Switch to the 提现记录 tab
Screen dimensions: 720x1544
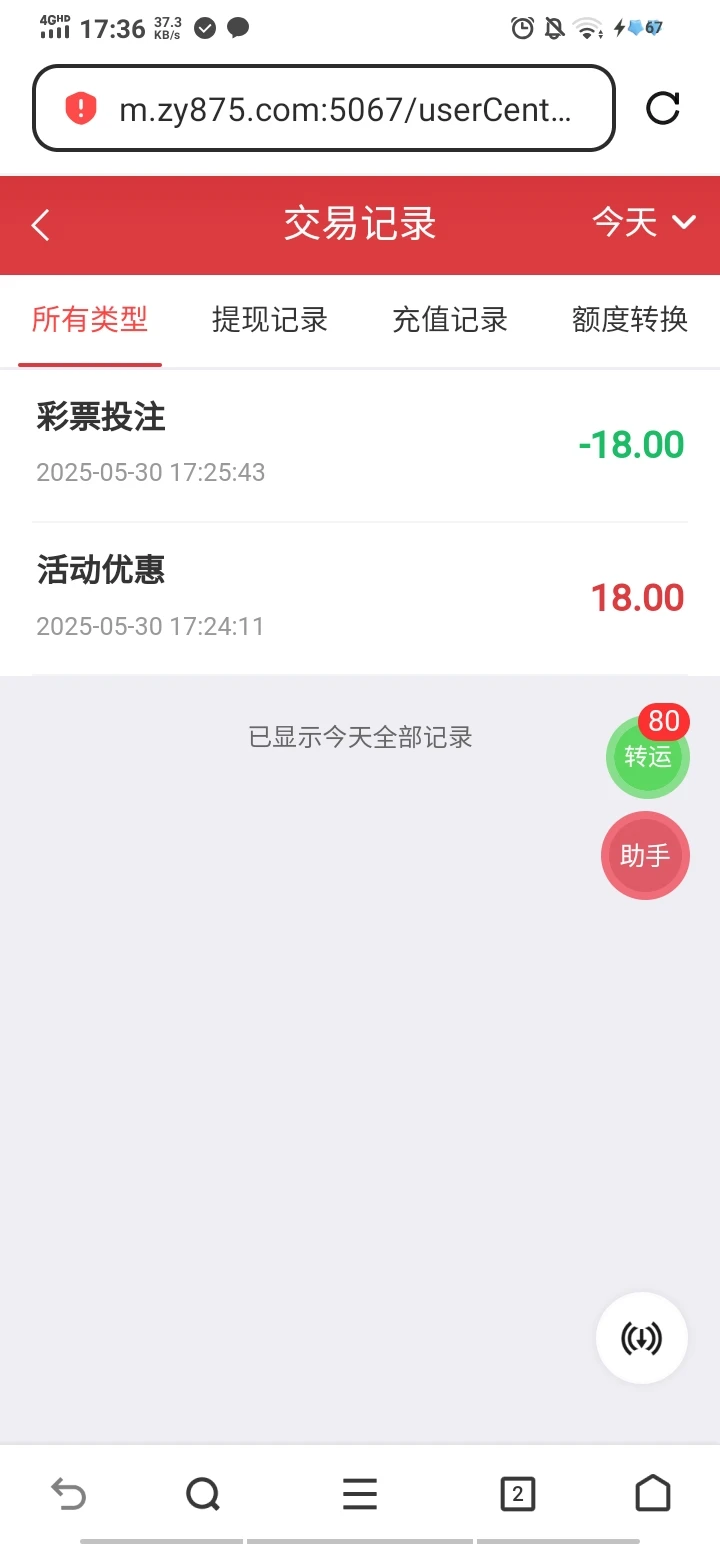click(x=270, y=320)
